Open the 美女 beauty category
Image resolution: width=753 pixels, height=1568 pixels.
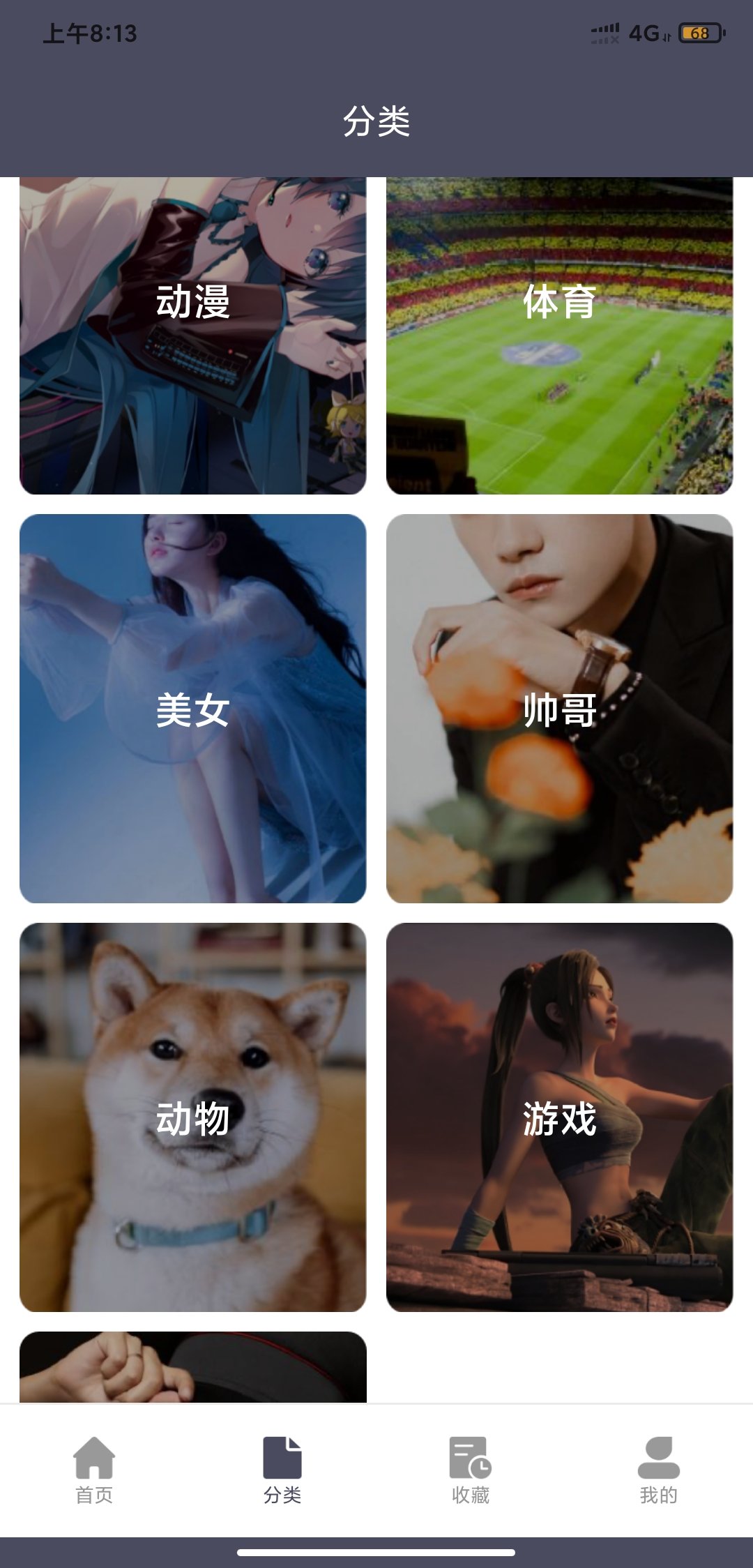tap(192, 711)
